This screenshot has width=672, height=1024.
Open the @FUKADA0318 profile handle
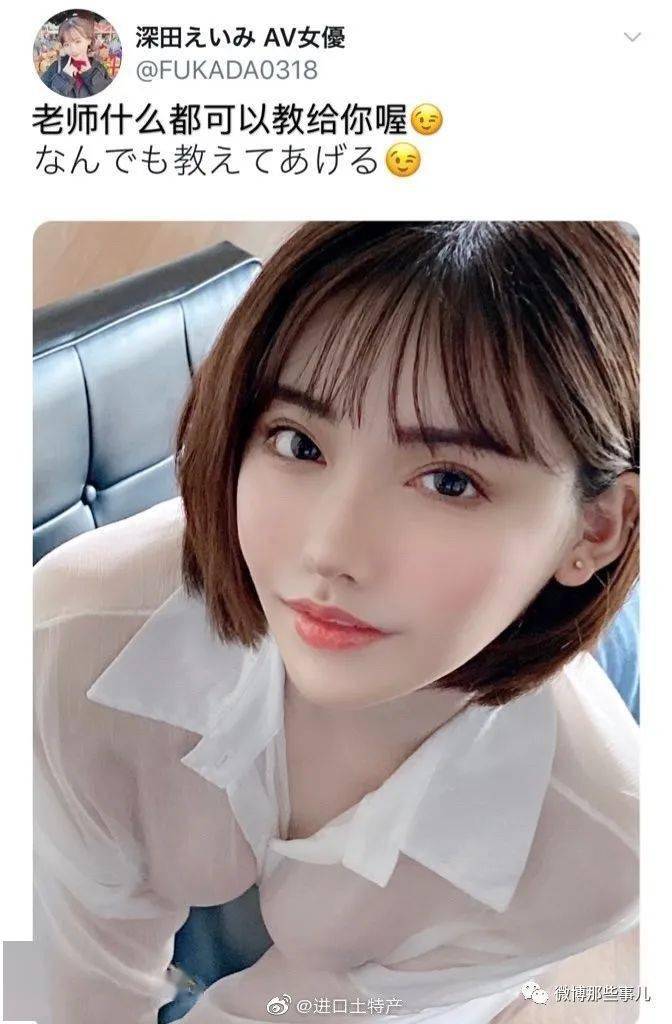[226, 70]
